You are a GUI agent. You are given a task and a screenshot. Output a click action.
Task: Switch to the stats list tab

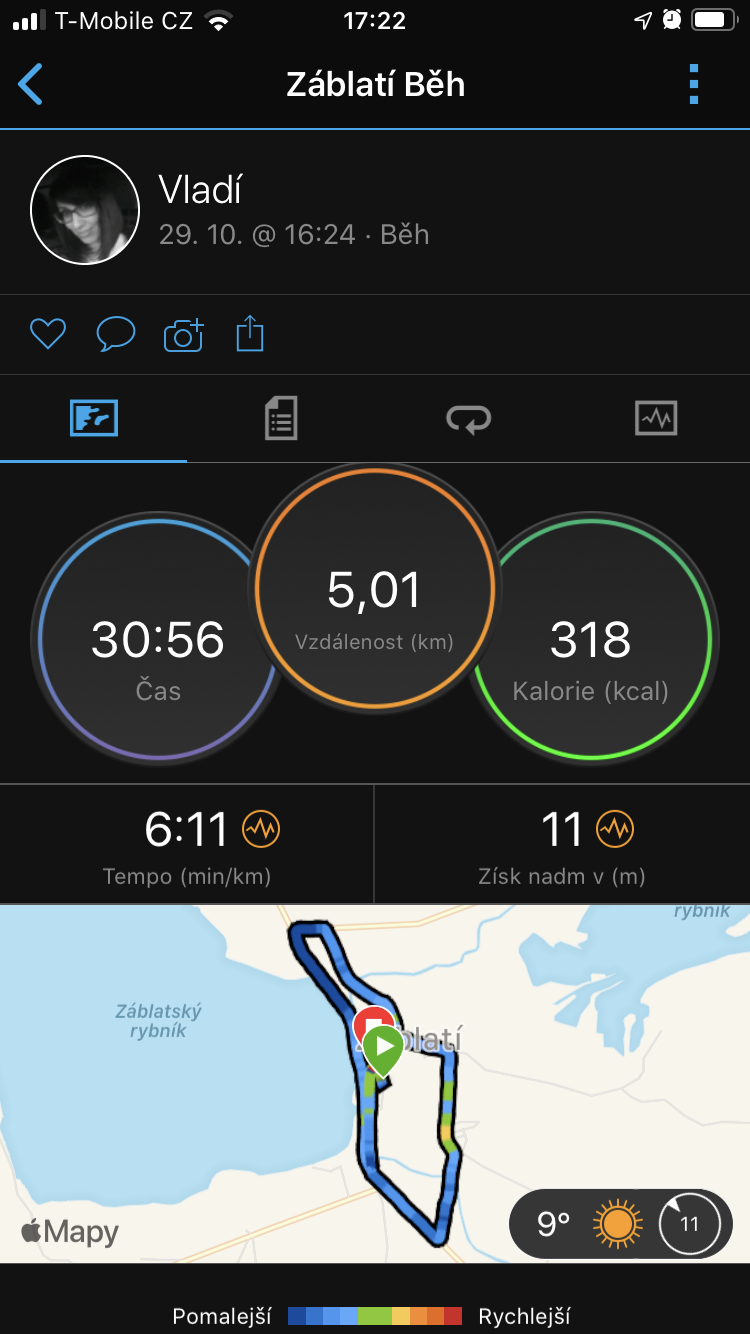281,418
